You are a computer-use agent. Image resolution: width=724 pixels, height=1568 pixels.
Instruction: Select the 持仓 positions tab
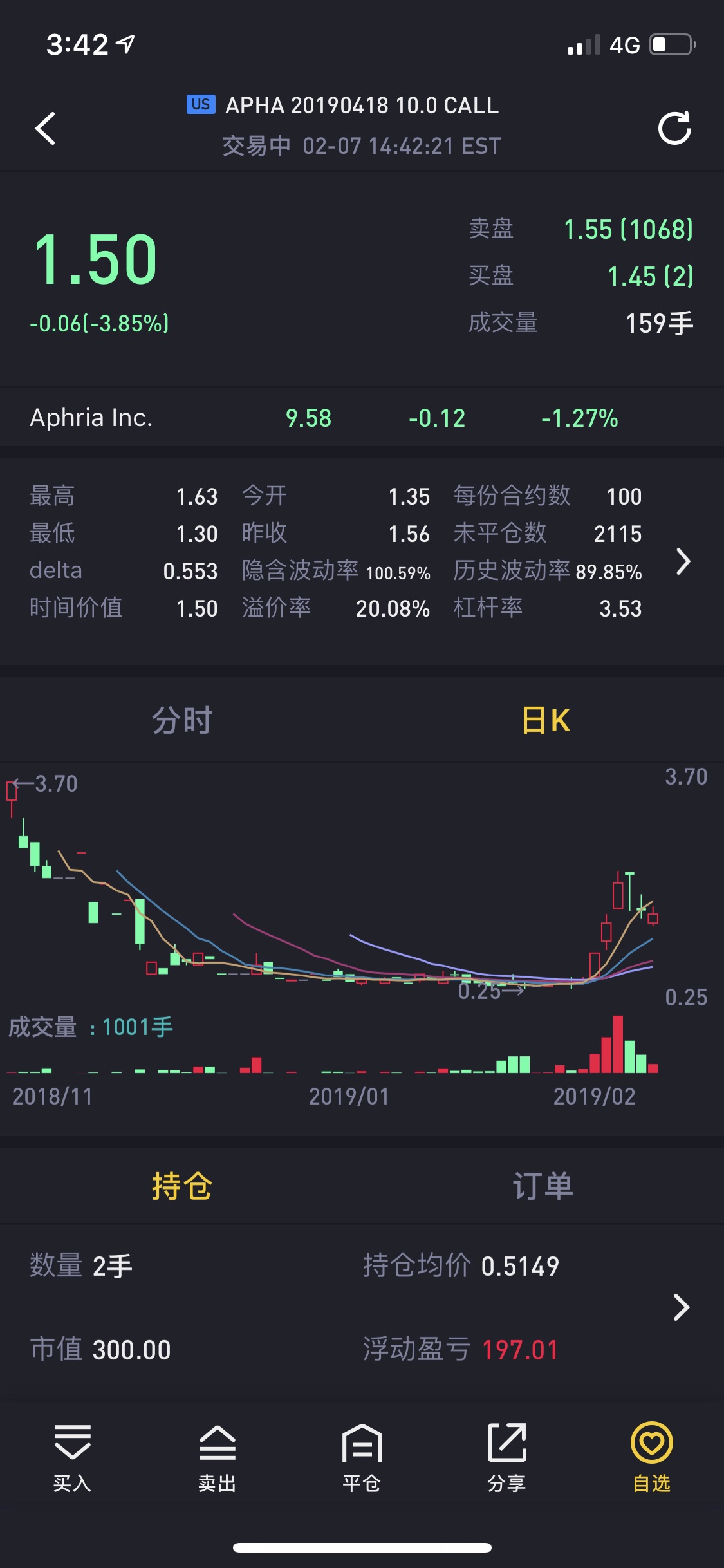click(181, 1186)
